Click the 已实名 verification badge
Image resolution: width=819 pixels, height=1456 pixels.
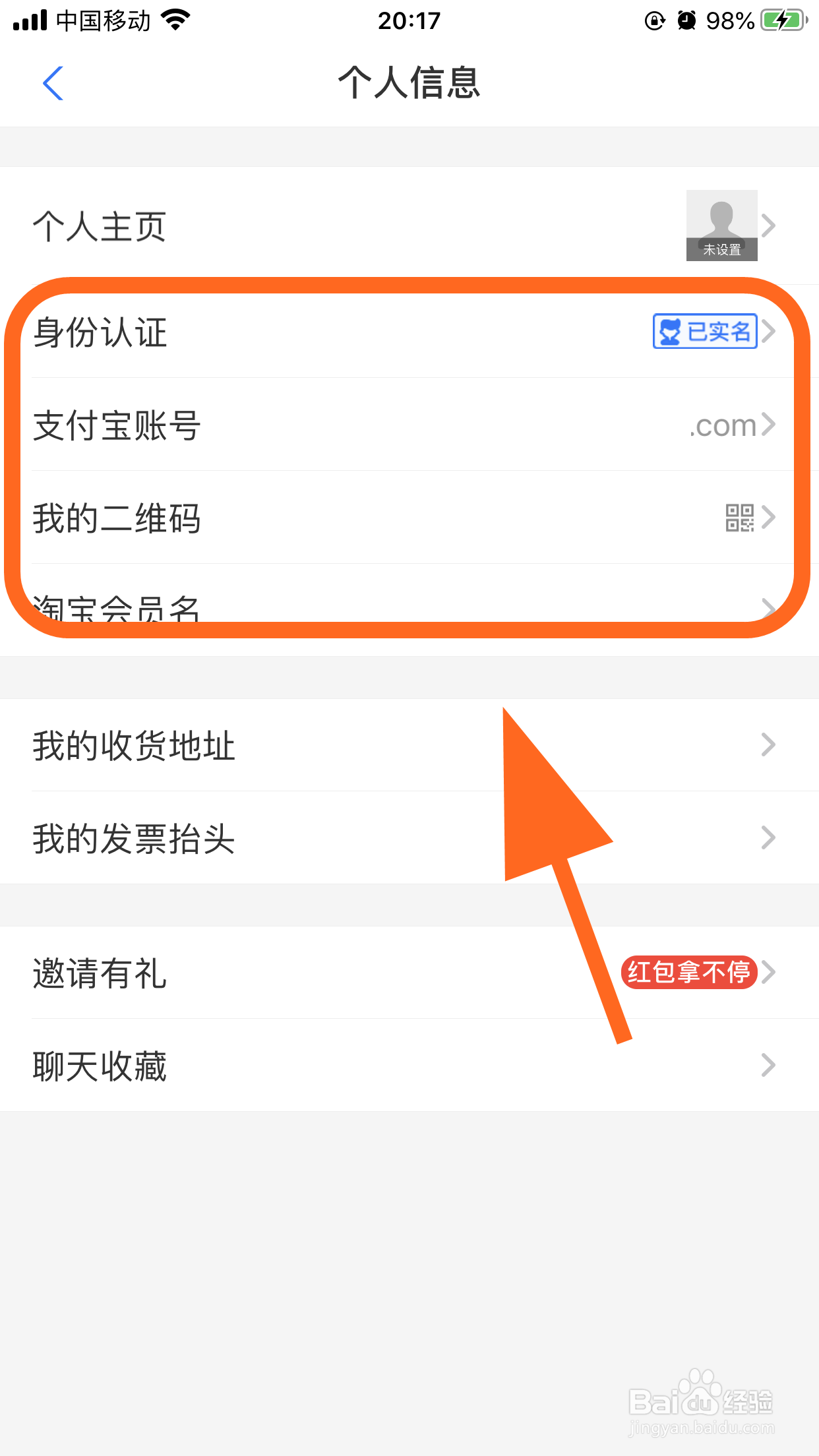coord(704,332)
